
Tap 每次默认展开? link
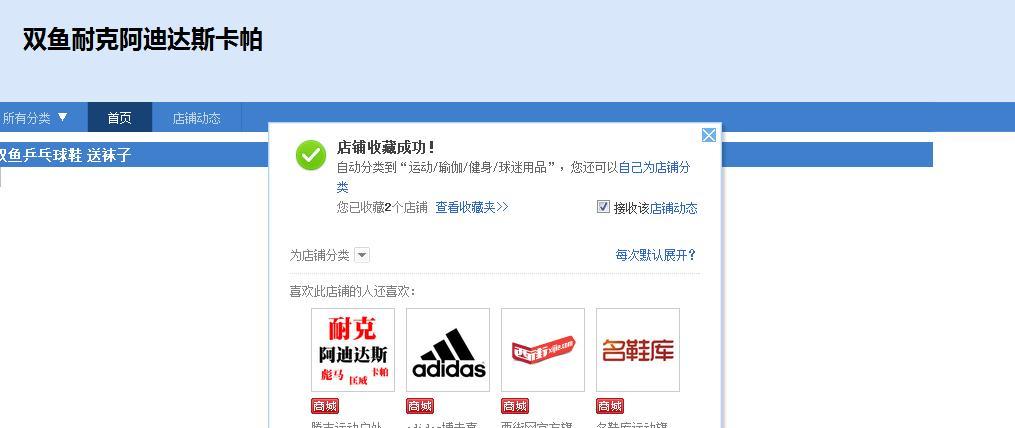tap(655, 255)
